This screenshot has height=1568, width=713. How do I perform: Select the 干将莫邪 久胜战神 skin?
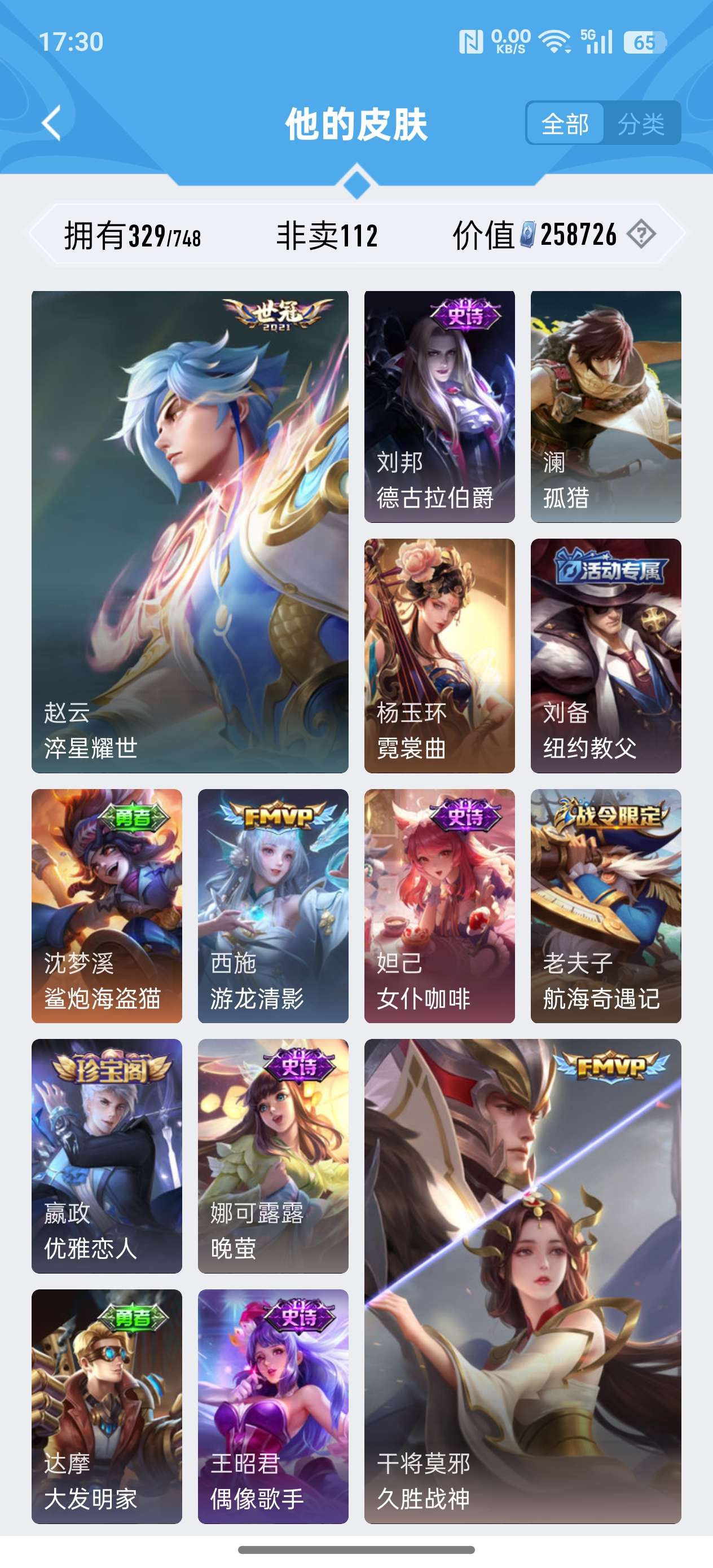click(x=522, y=1281)
